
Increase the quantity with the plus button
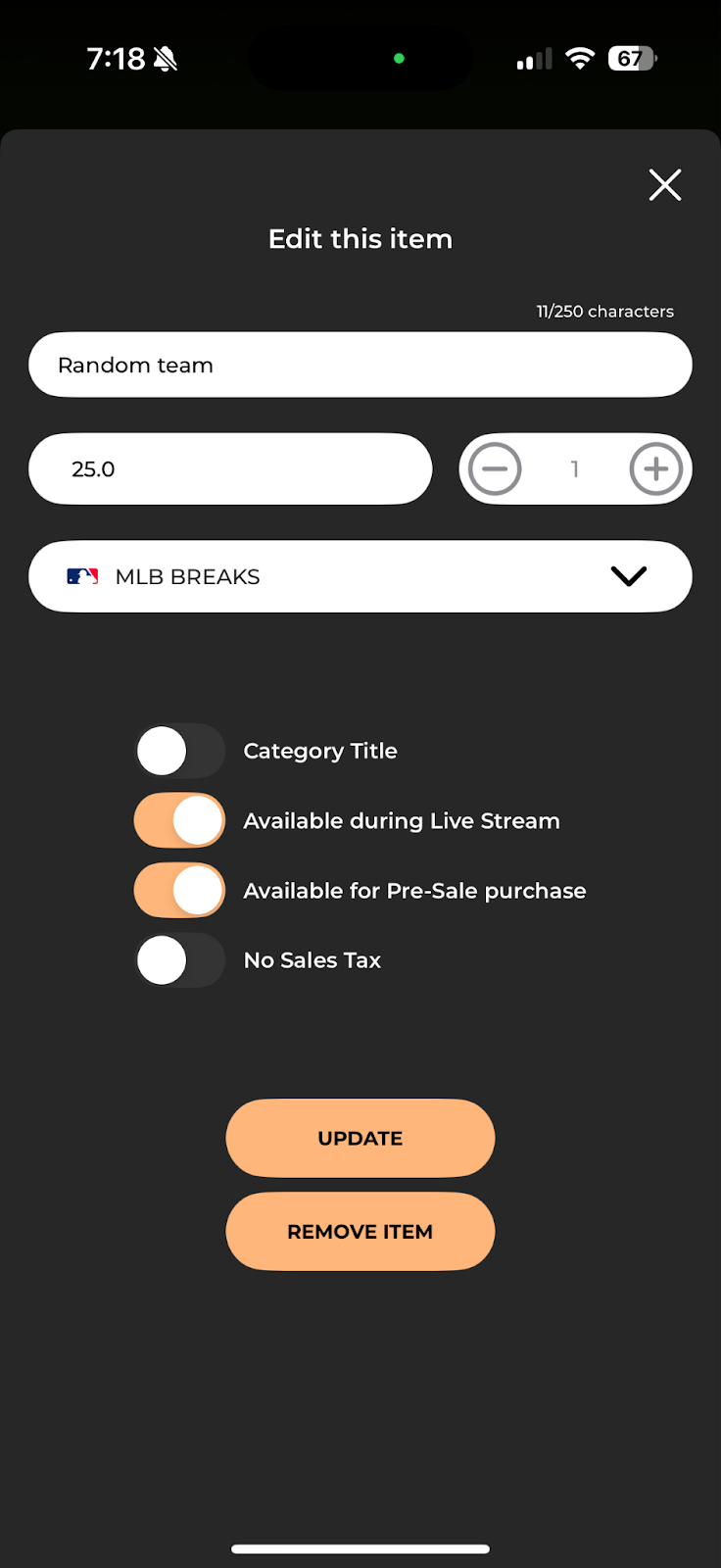pyautogui.click(x=655, y=468)
